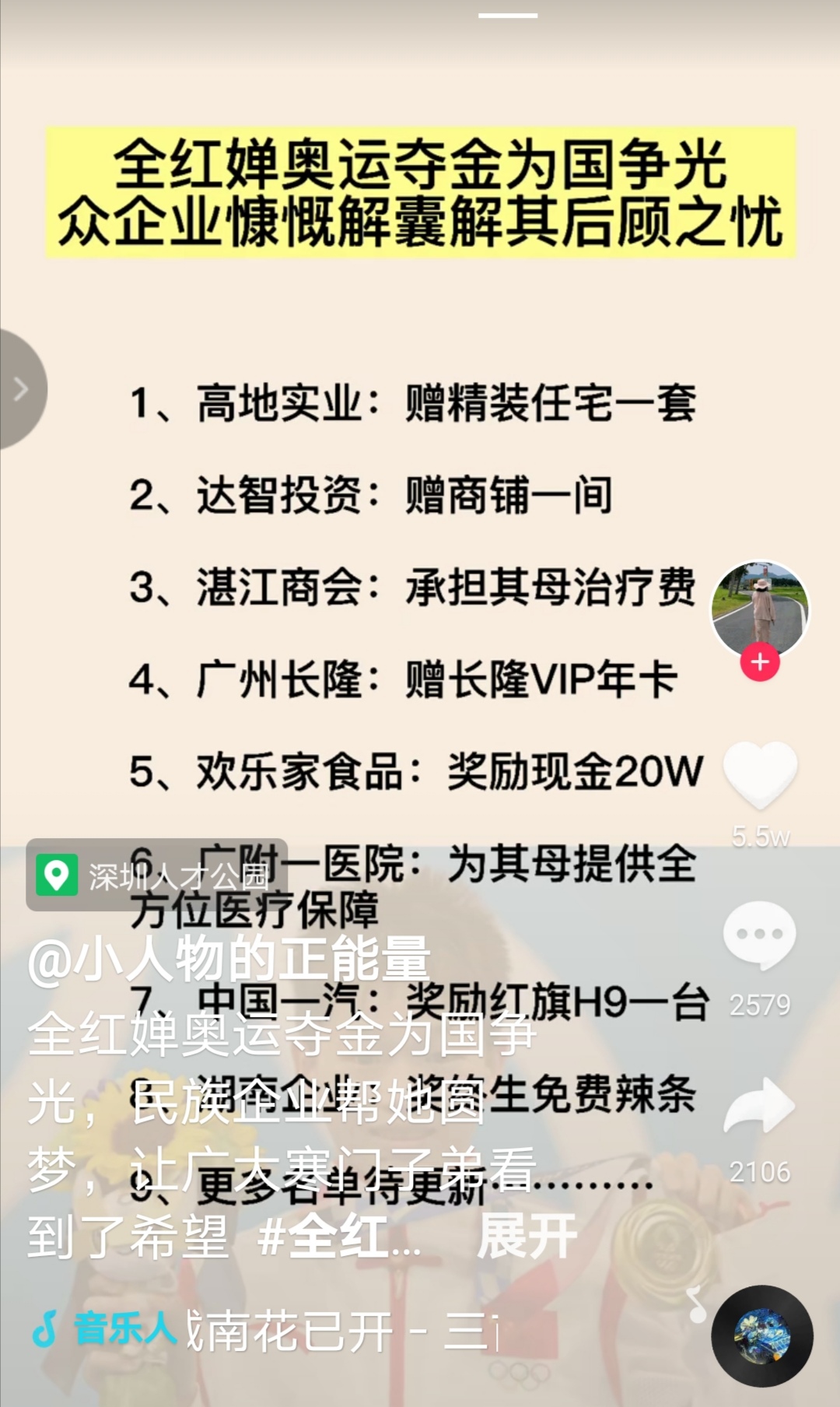This screenshot has height=1407, width=840.
Task: Like this video with the heart icon
Action: 760,774
